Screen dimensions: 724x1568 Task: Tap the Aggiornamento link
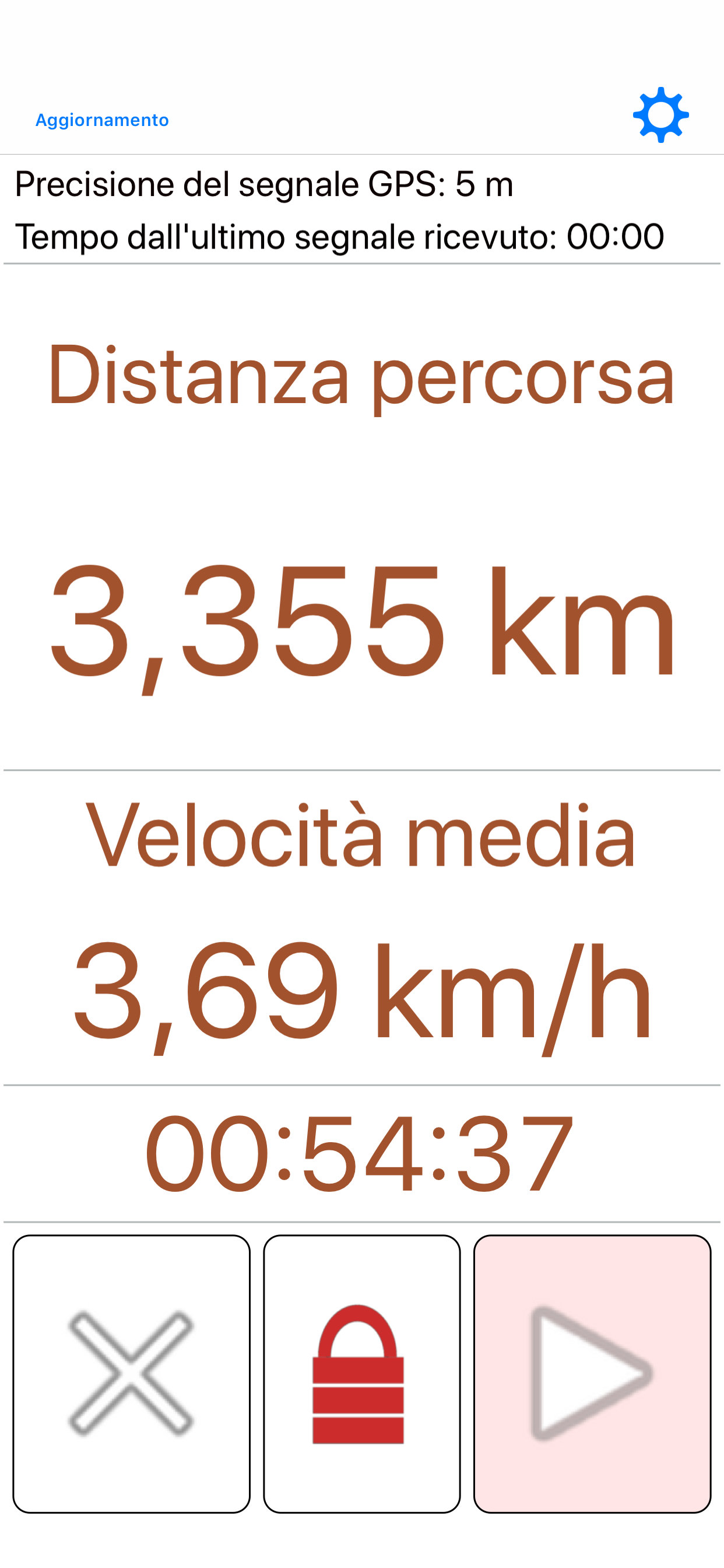tap(102, 120)
